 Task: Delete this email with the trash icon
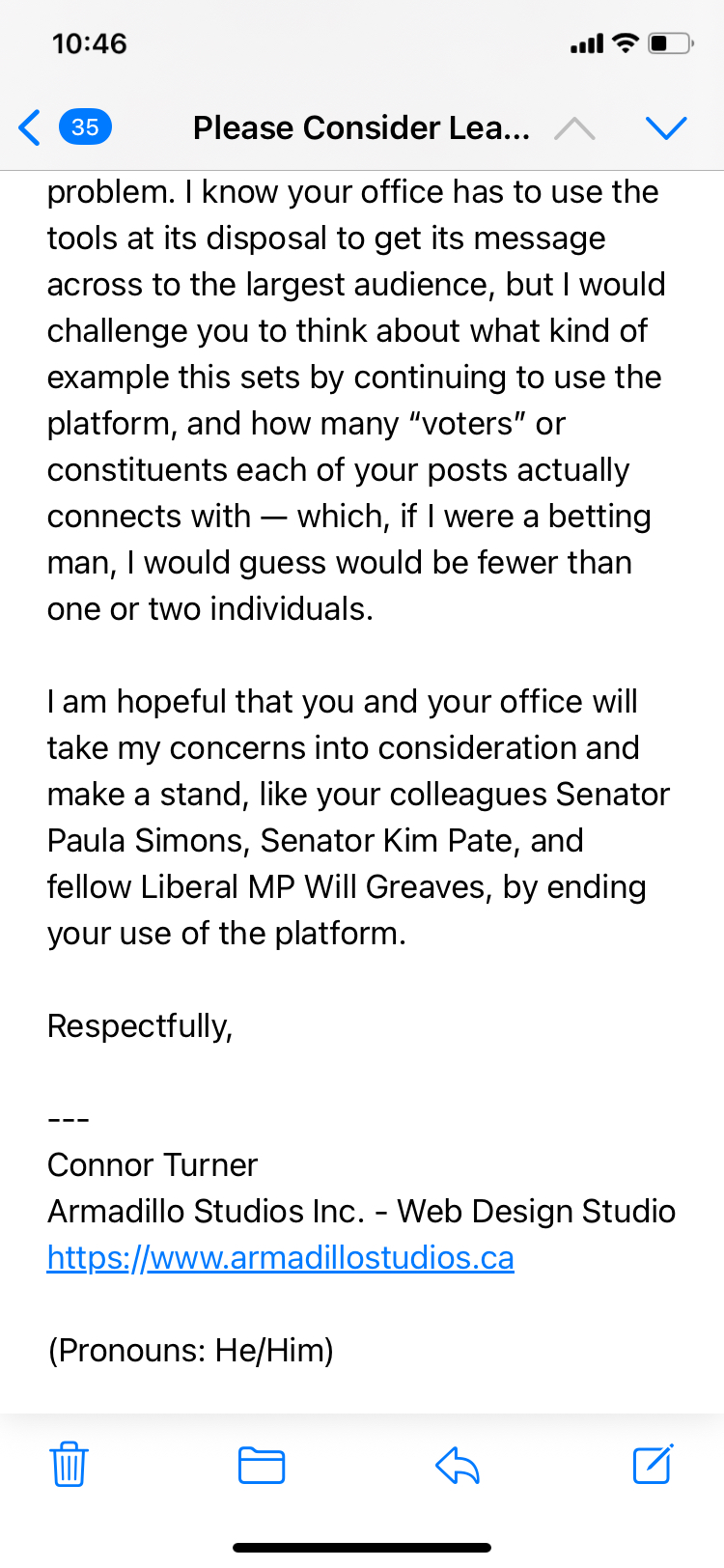[69, 1465]
